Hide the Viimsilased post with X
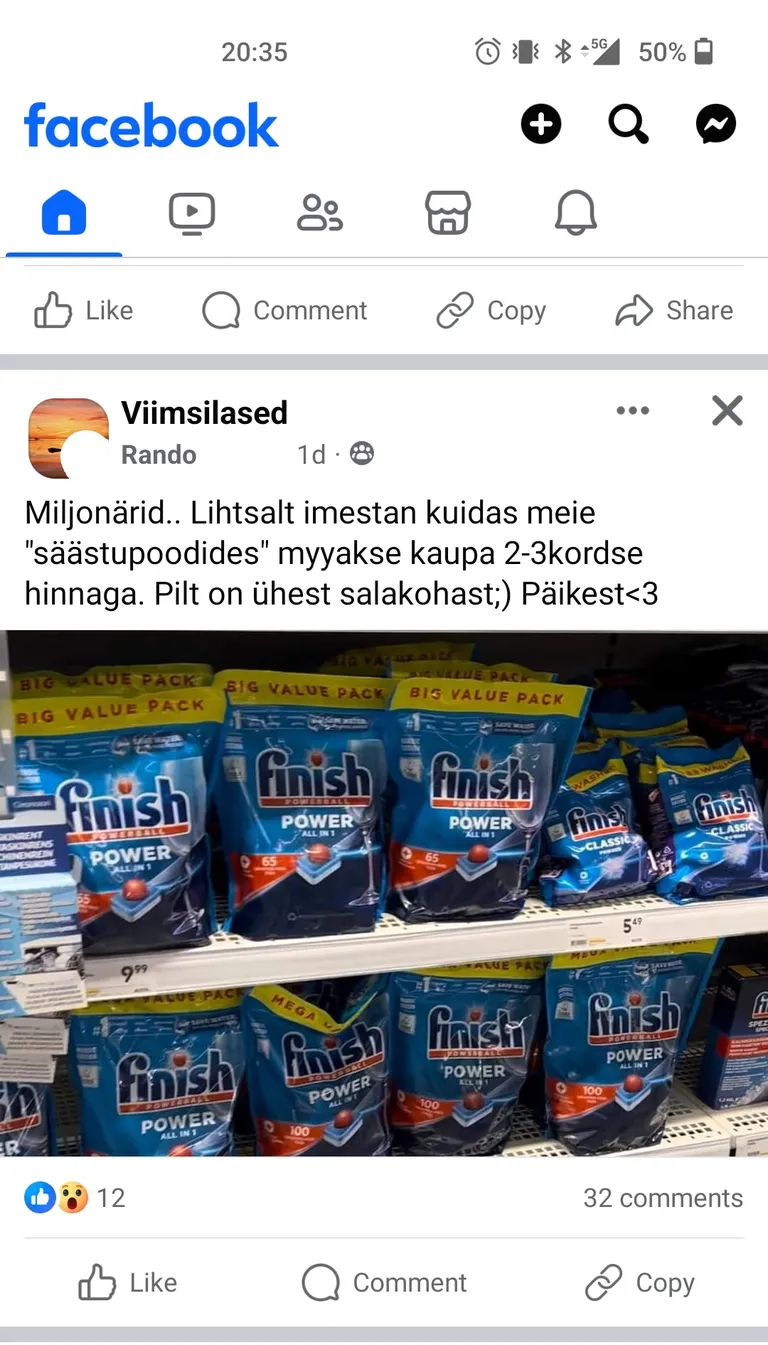This screenshot has width=768, height=1345. 727,411
